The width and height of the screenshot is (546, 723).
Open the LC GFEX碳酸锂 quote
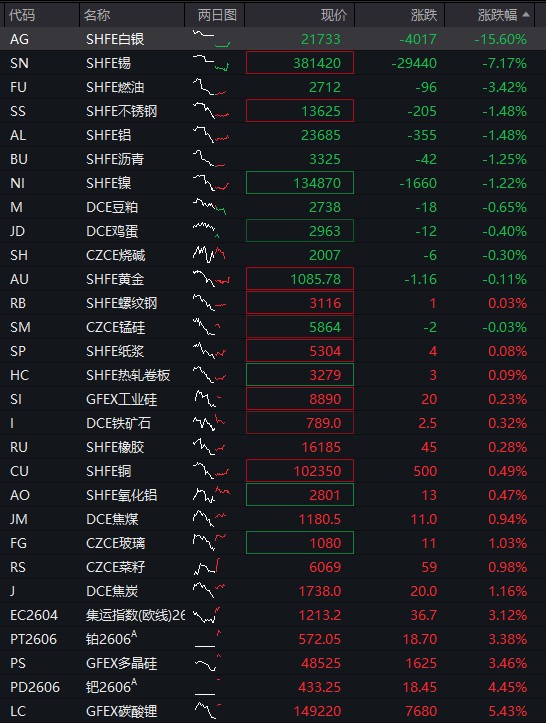pos(273,711)
